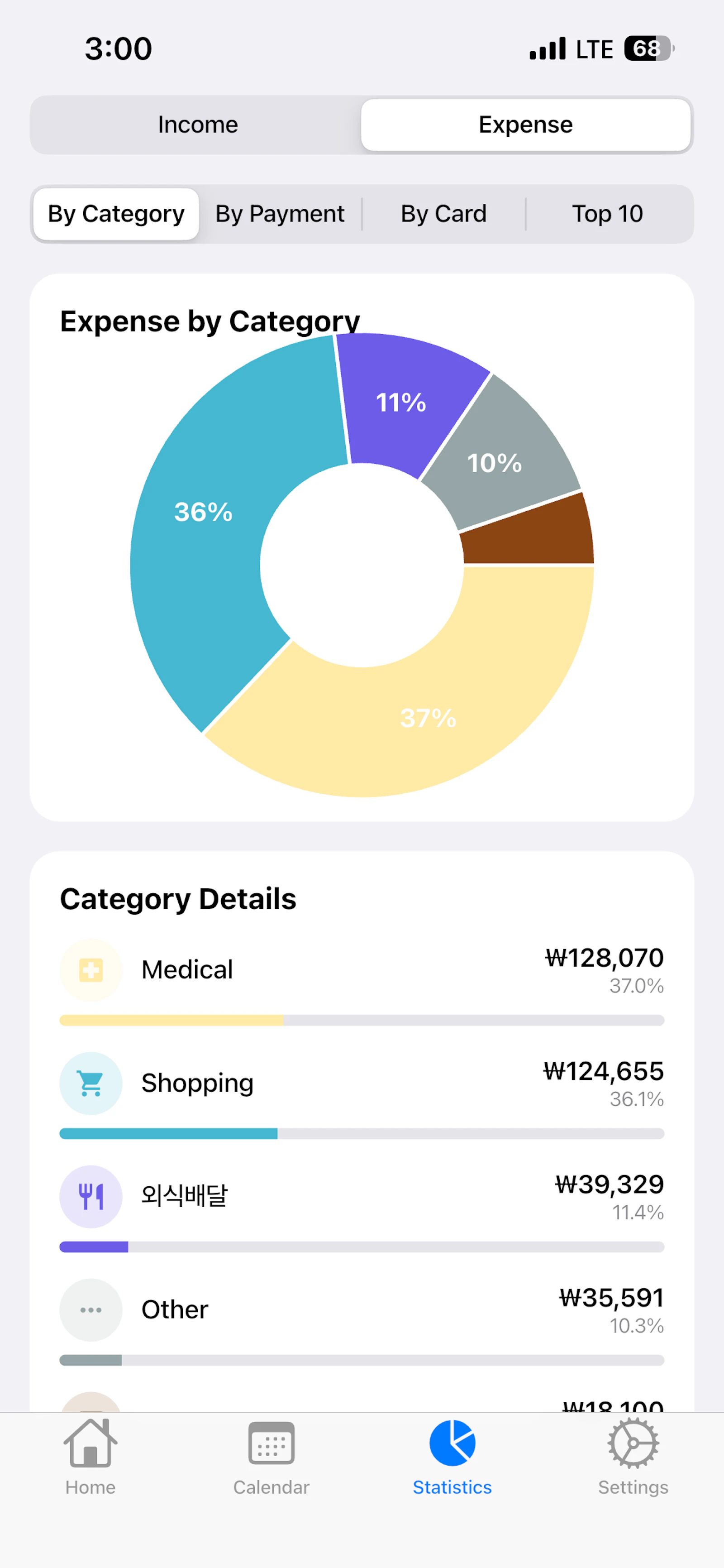This screenshot has height=1568, width=724.
Task: Open the Shopping category details
Action: pyautogui.click(x=362, y=1094)
